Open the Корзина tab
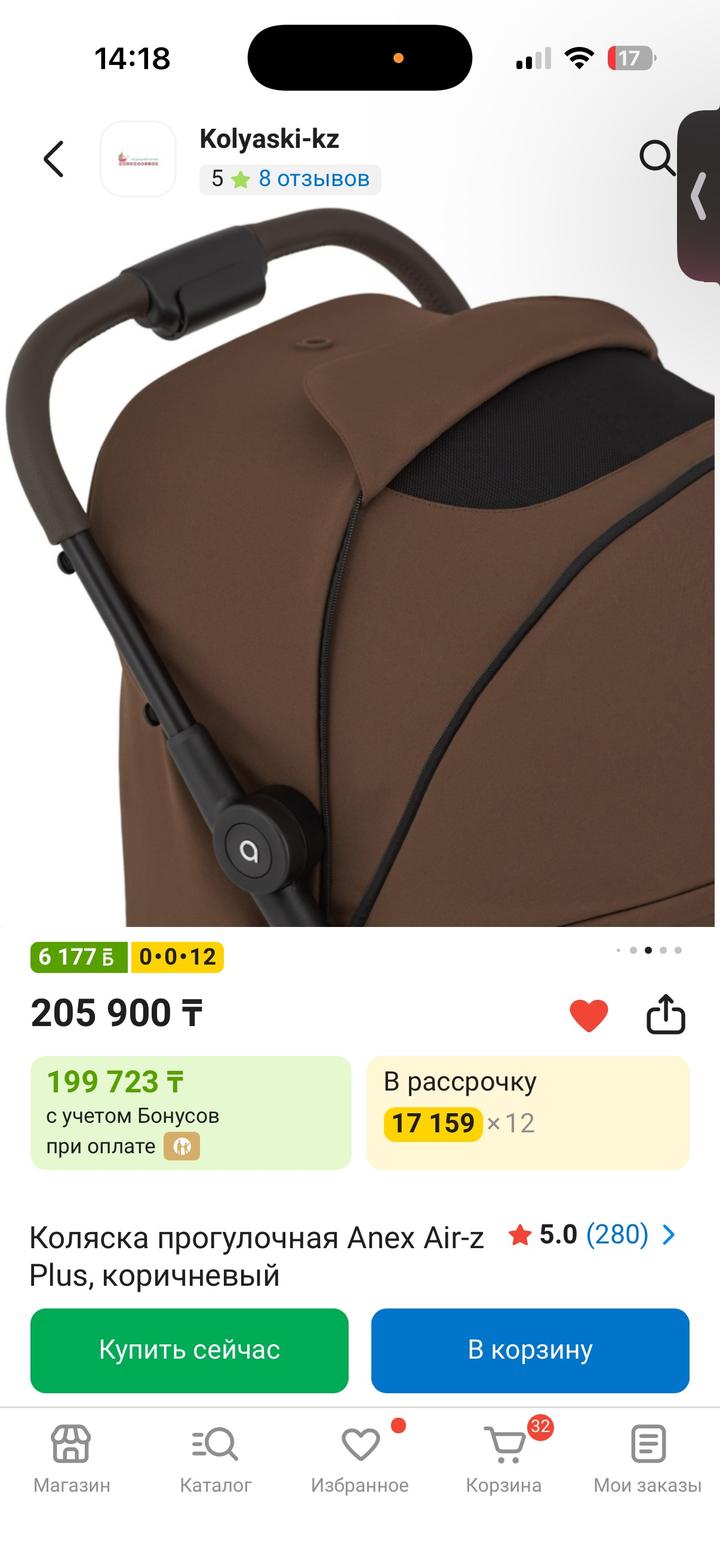Screen dimensions: 720x1565 tap(504, 1459)
